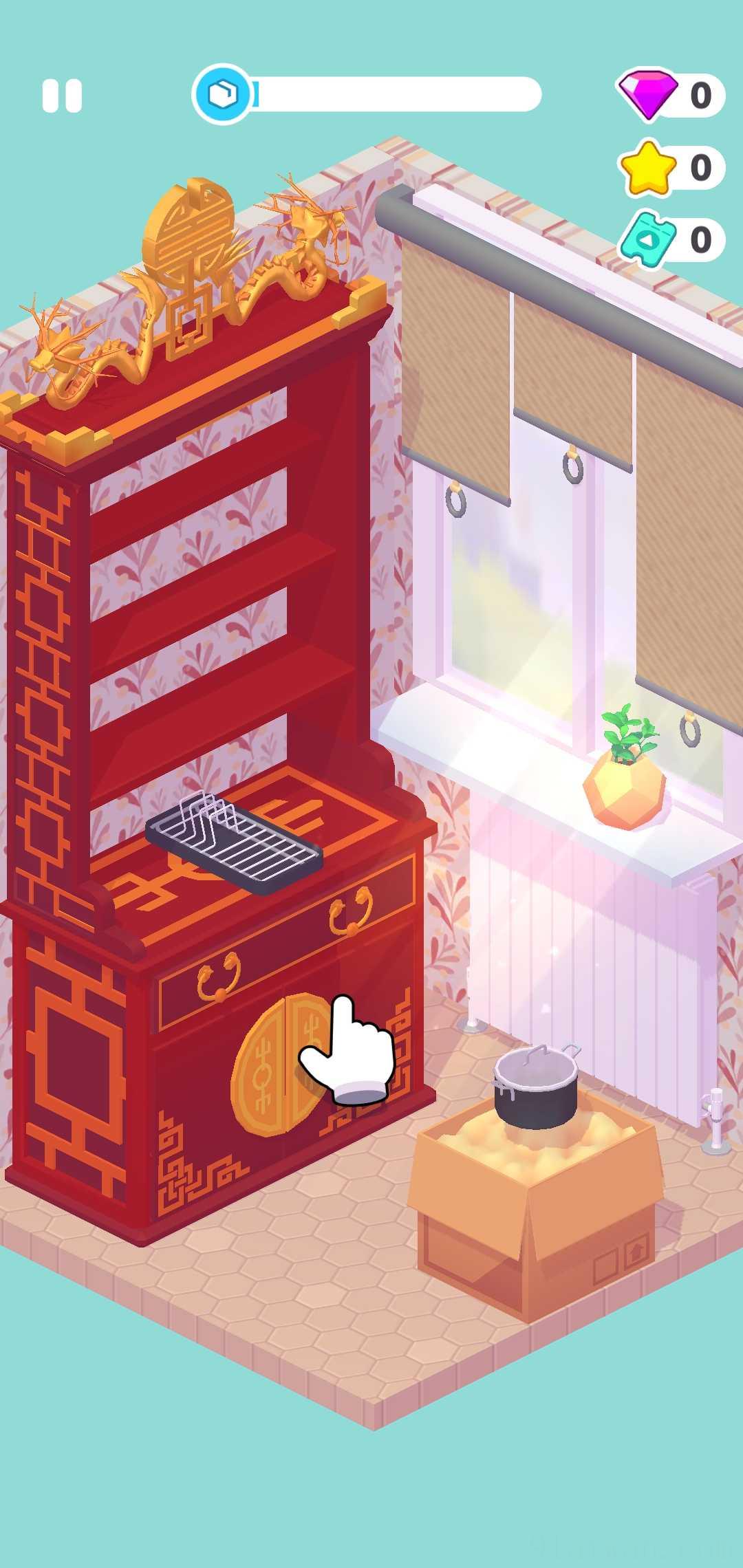Open the ticket counter

tap(669, 239)
